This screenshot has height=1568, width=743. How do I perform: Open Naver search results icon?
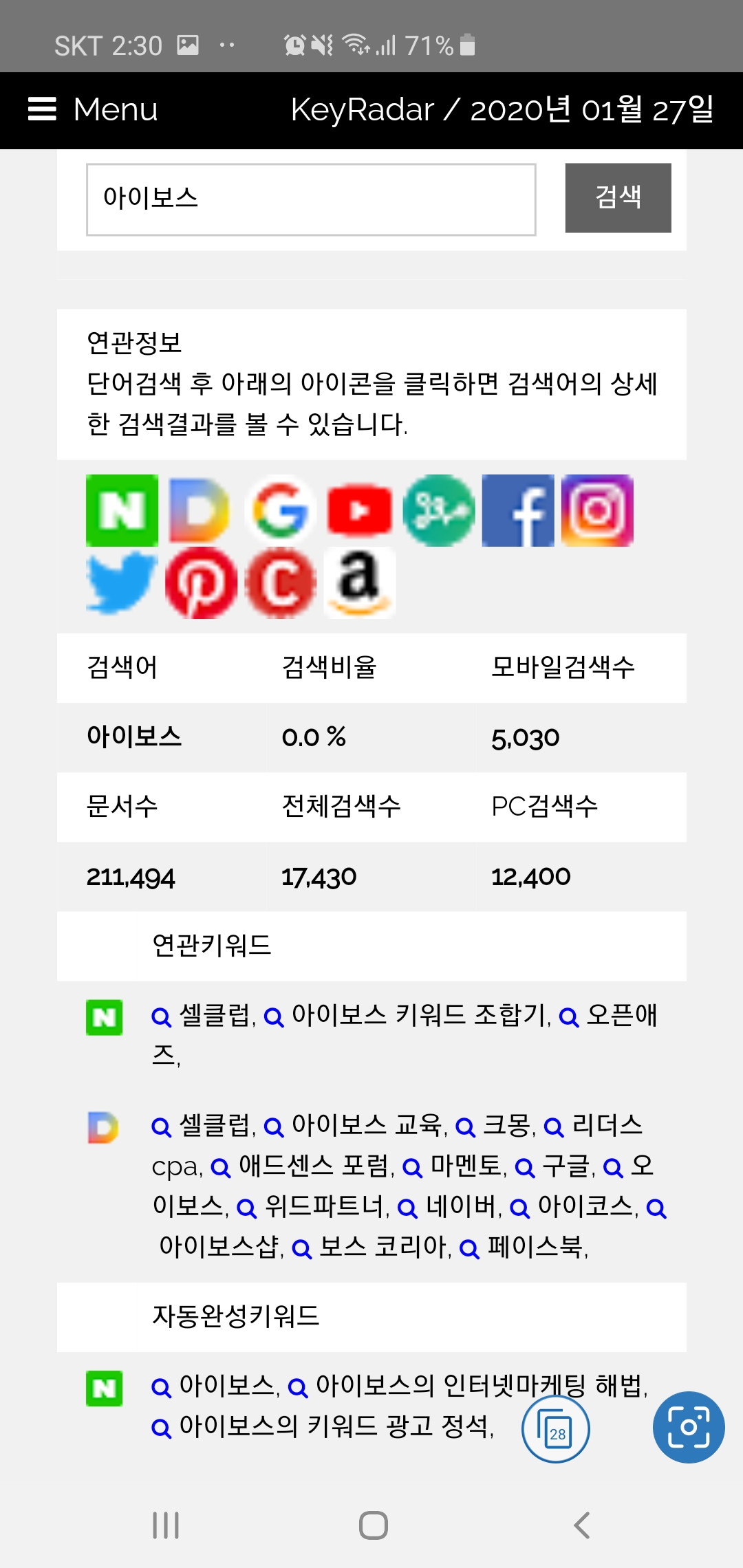tap(122, 510)
